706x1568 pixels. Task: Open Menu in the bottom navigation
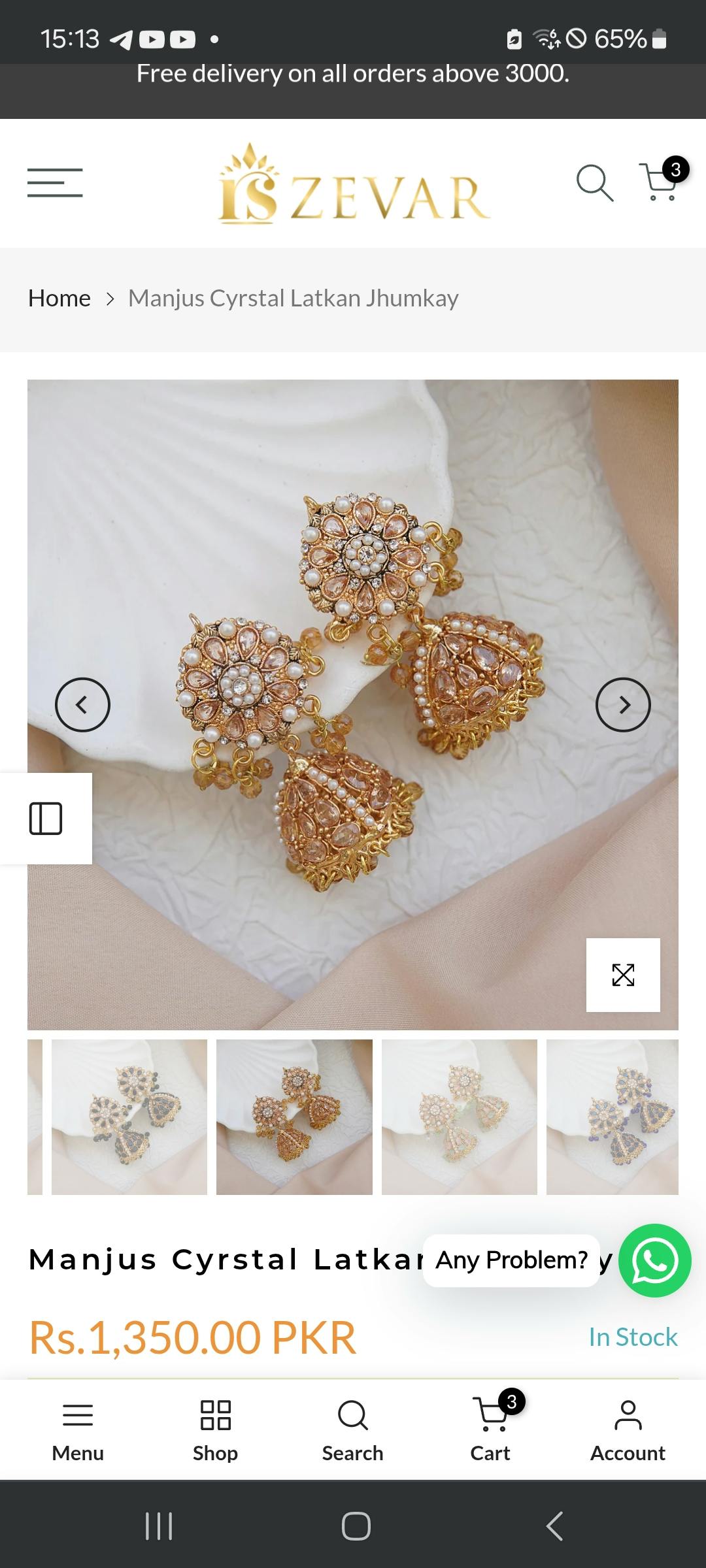pos(78,1429)
